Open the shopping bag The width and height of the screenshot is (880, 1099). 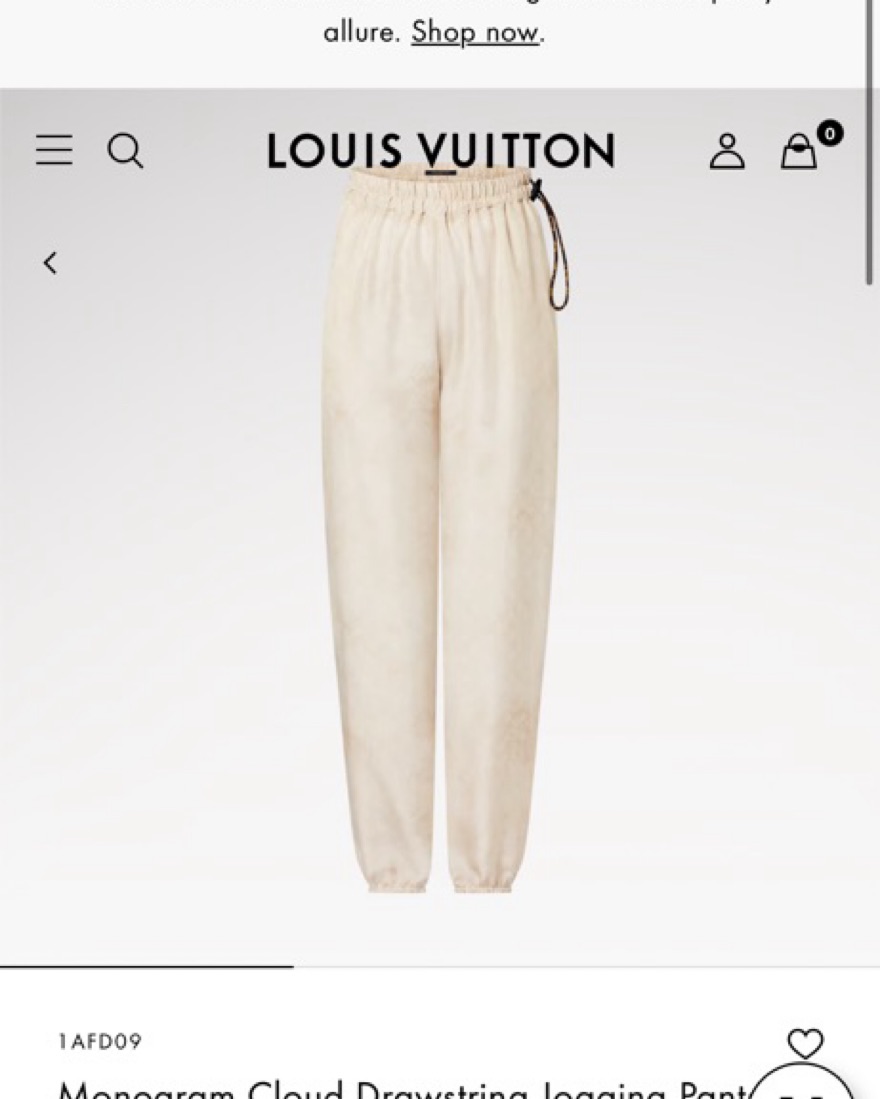click(x=800, y=152)
